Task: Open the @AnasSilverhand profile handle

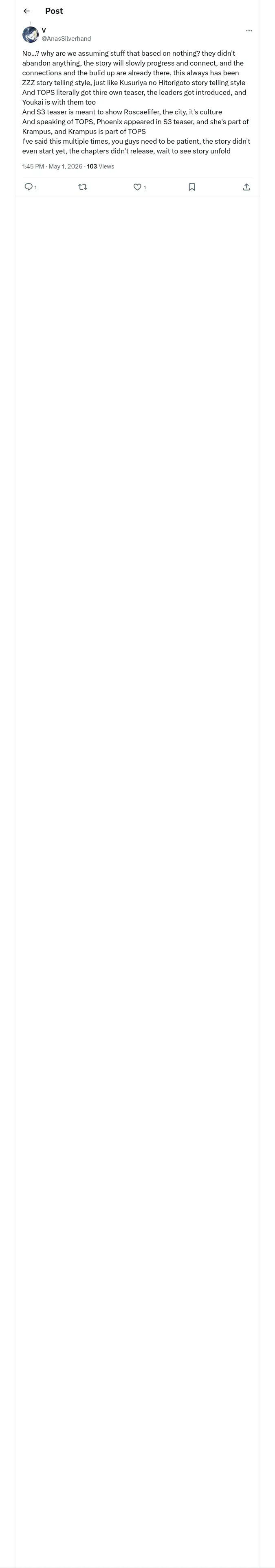Action: pyautogui.click(x=66, y=38)
